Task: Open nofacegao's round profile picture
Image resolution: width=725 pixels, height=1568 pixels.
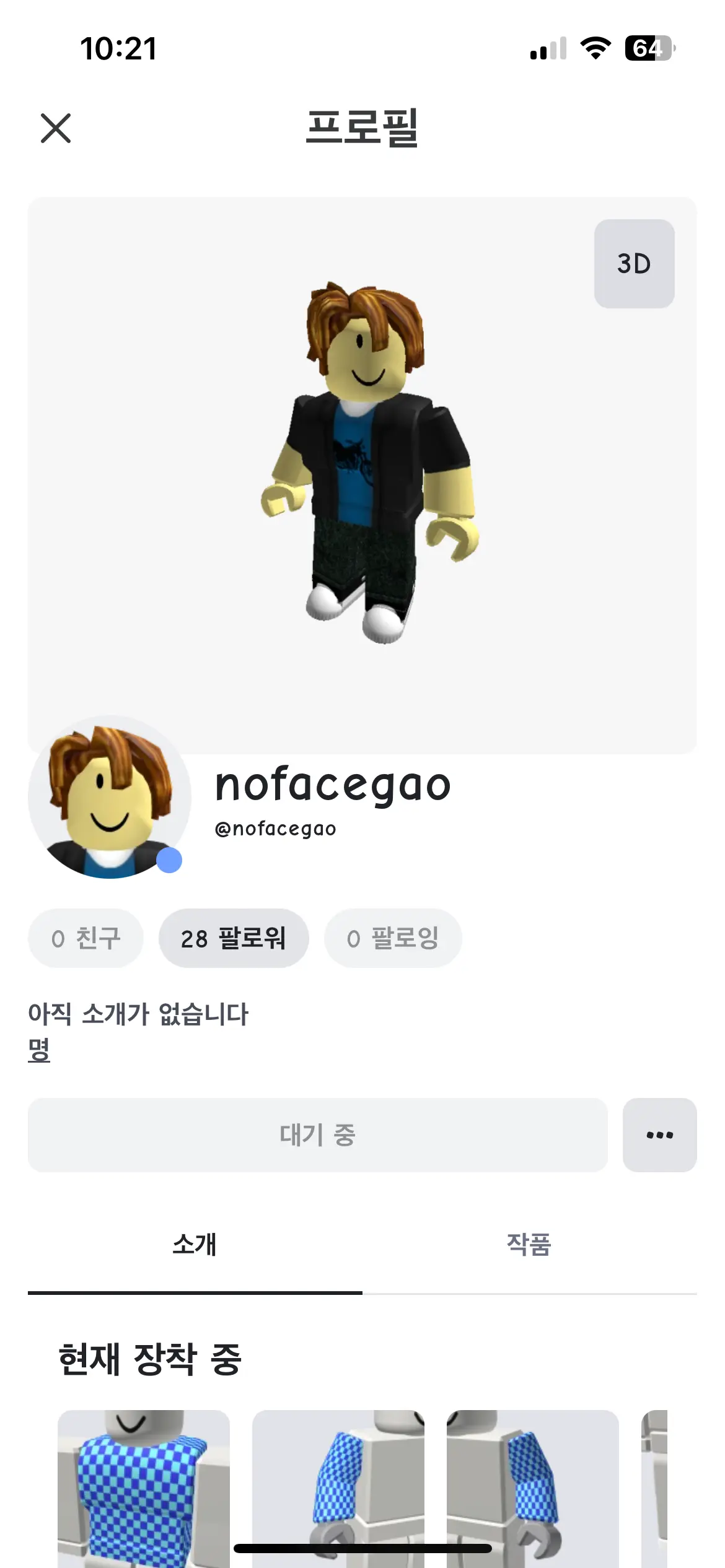Action: (x=110, y=797)
